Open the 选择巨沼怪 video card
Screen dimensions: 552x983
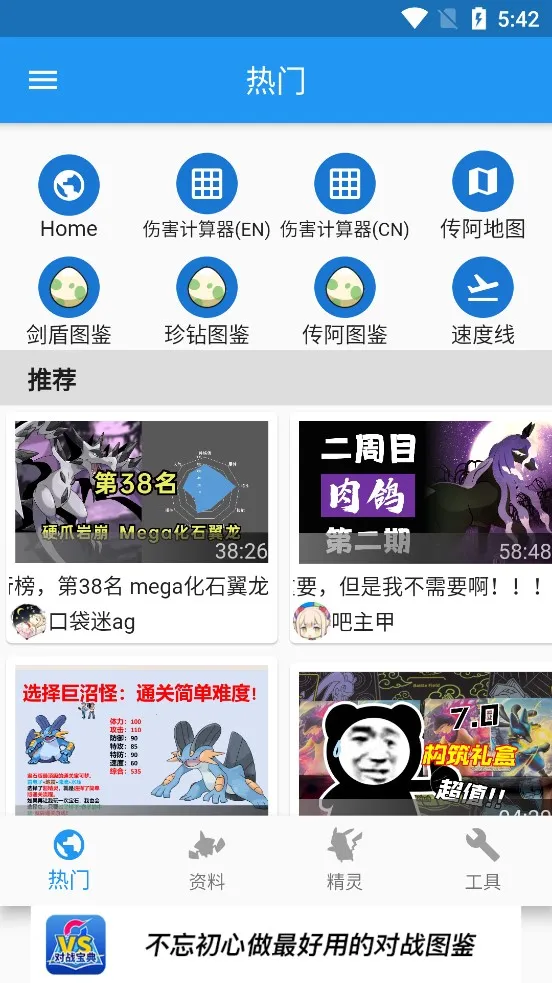[x=142, y=738]
